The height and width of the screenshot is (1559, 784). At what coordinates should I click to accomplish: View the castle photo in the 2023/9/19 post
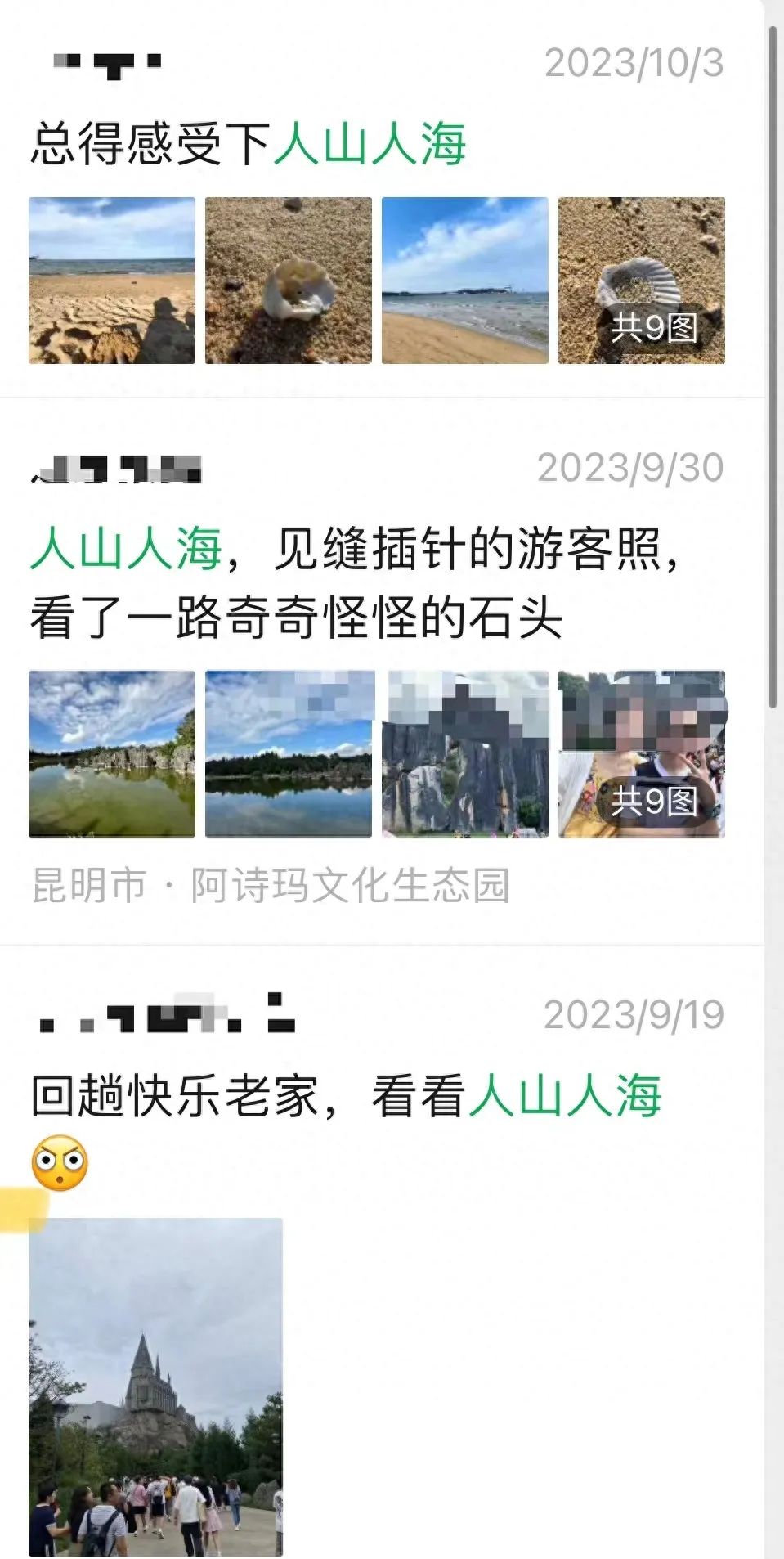156,1386
